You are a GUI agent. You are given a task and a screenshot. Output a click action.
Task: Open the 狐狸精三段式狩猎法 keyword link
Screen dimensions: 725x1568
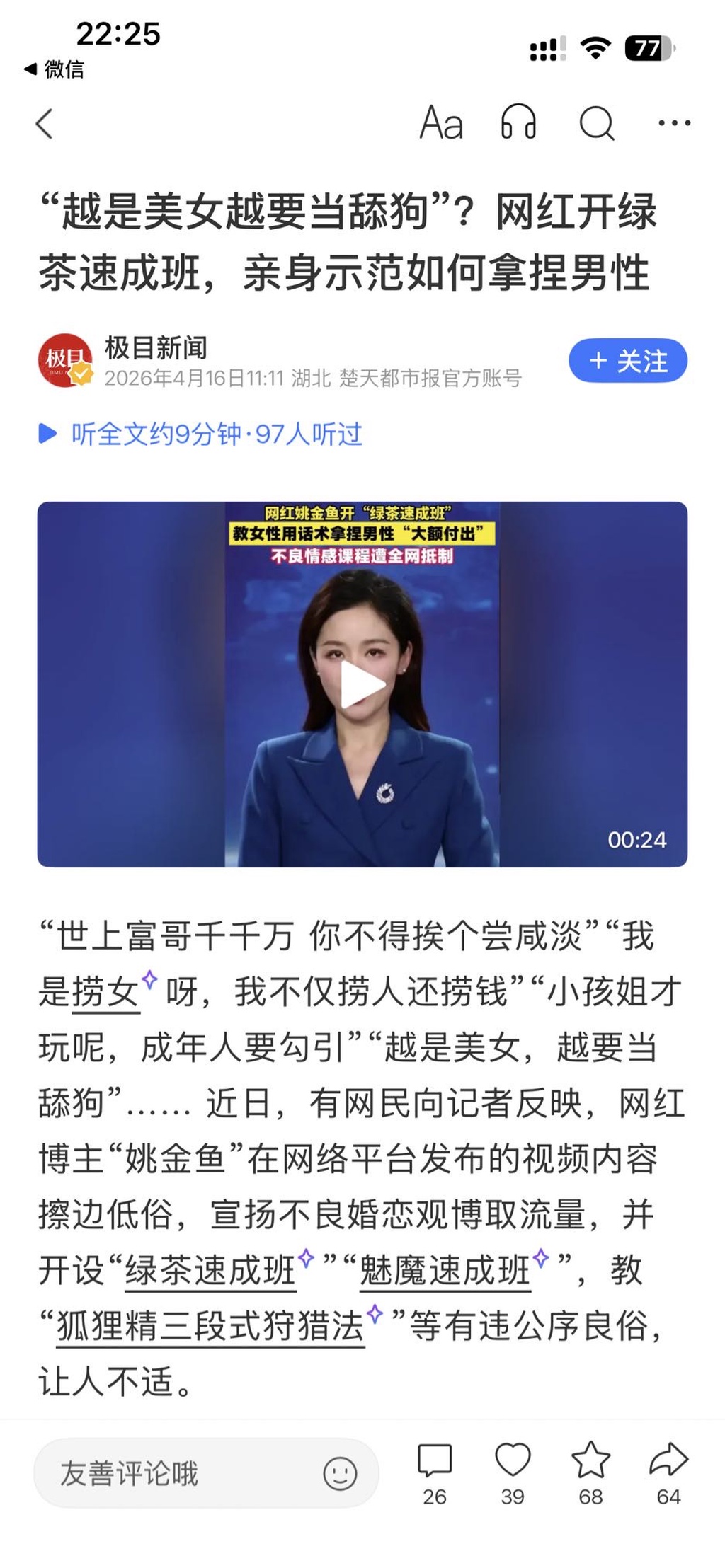tap(210, 1327)
